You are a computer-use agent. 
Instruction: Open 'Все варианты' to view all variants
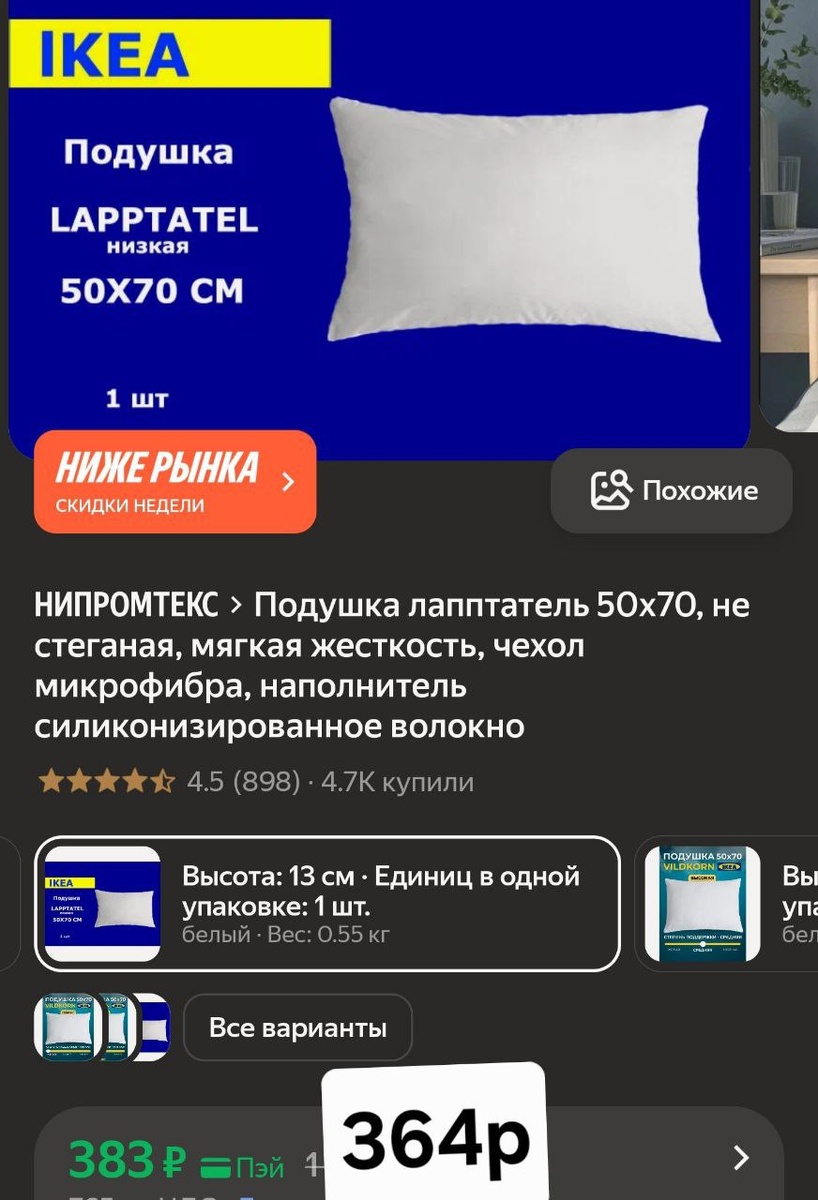click(x=298, y=1028)
